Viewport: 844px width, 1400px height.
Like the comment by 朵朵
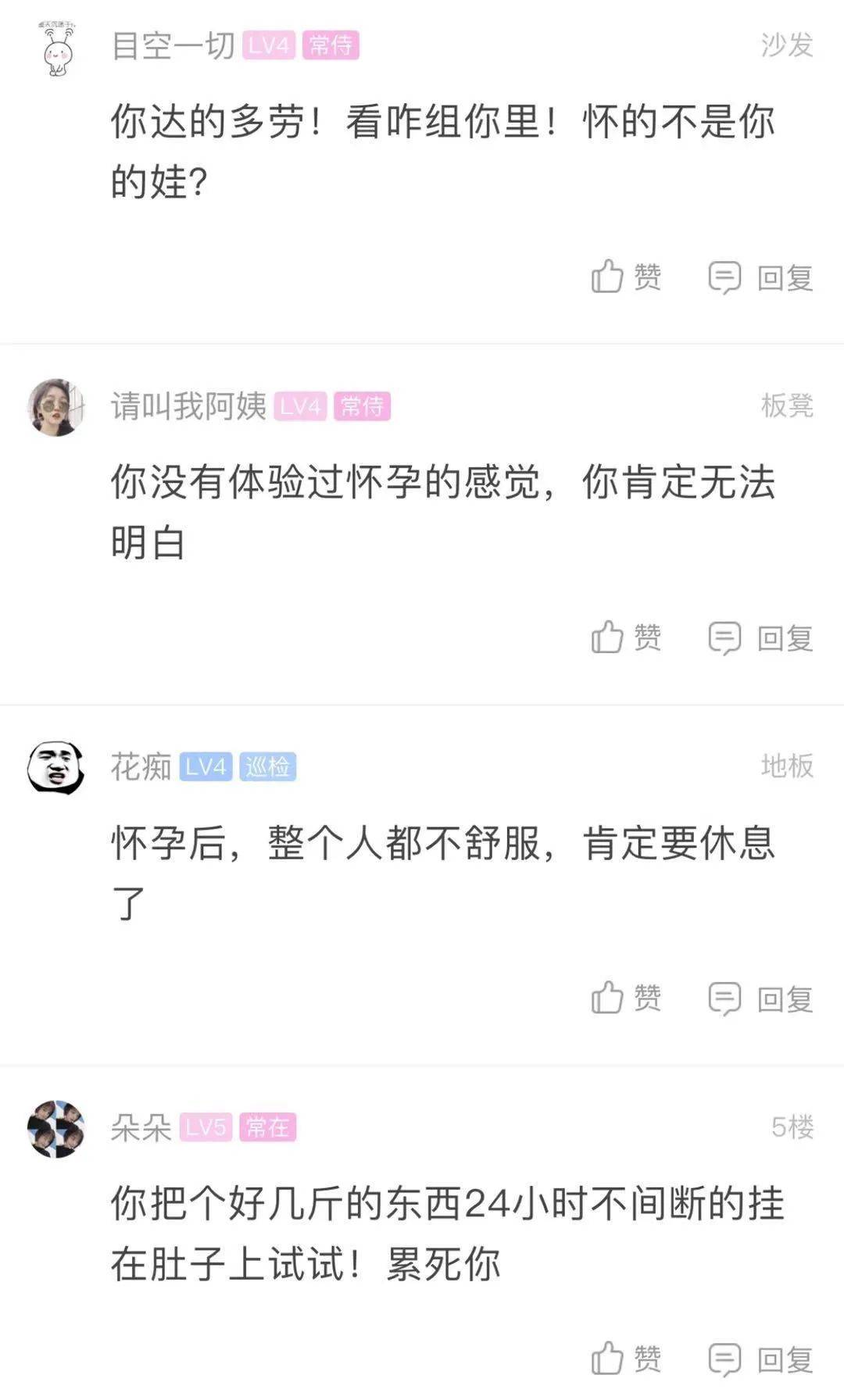(x=625, y=1359)
